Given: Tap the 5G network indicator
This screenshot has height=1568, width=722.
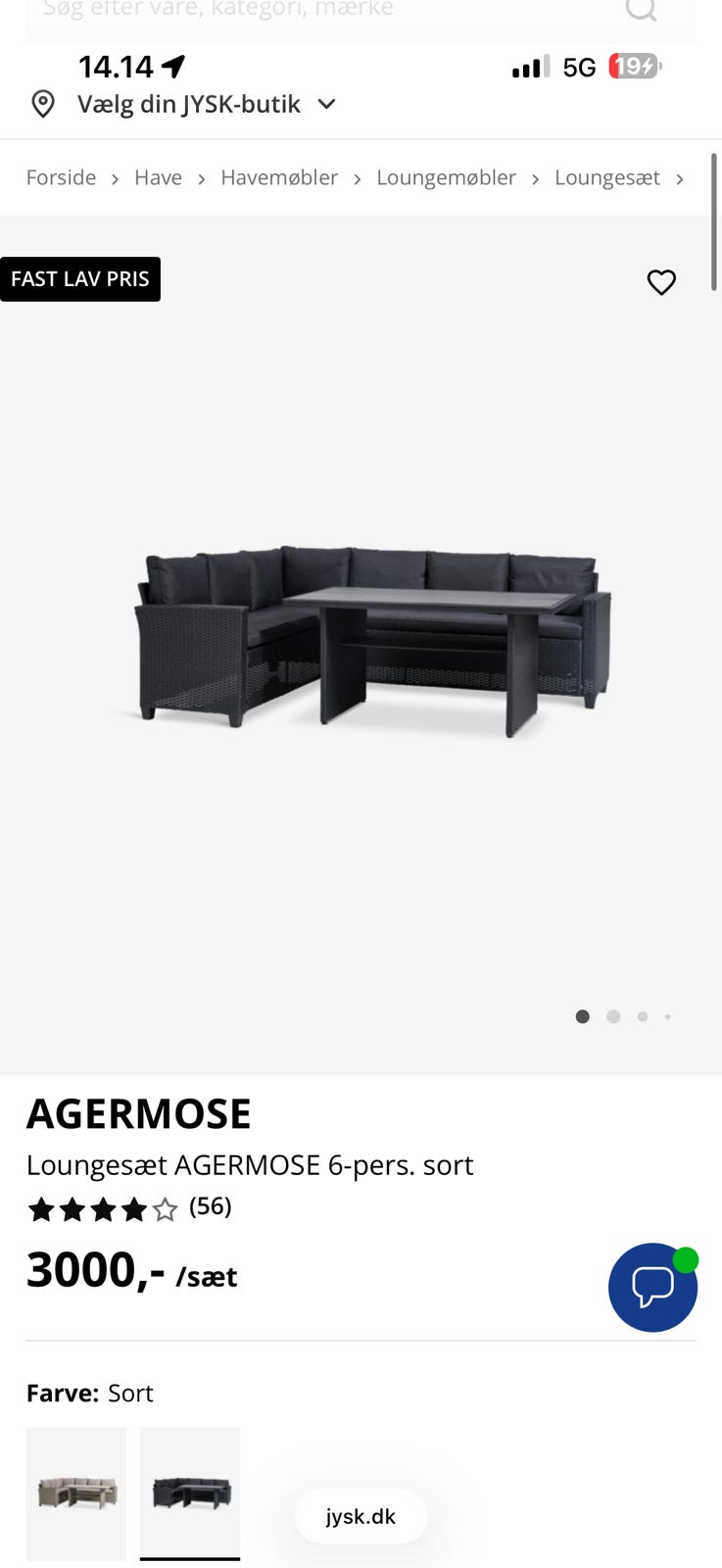Looking at the screenshot, I should coord(577,67).
